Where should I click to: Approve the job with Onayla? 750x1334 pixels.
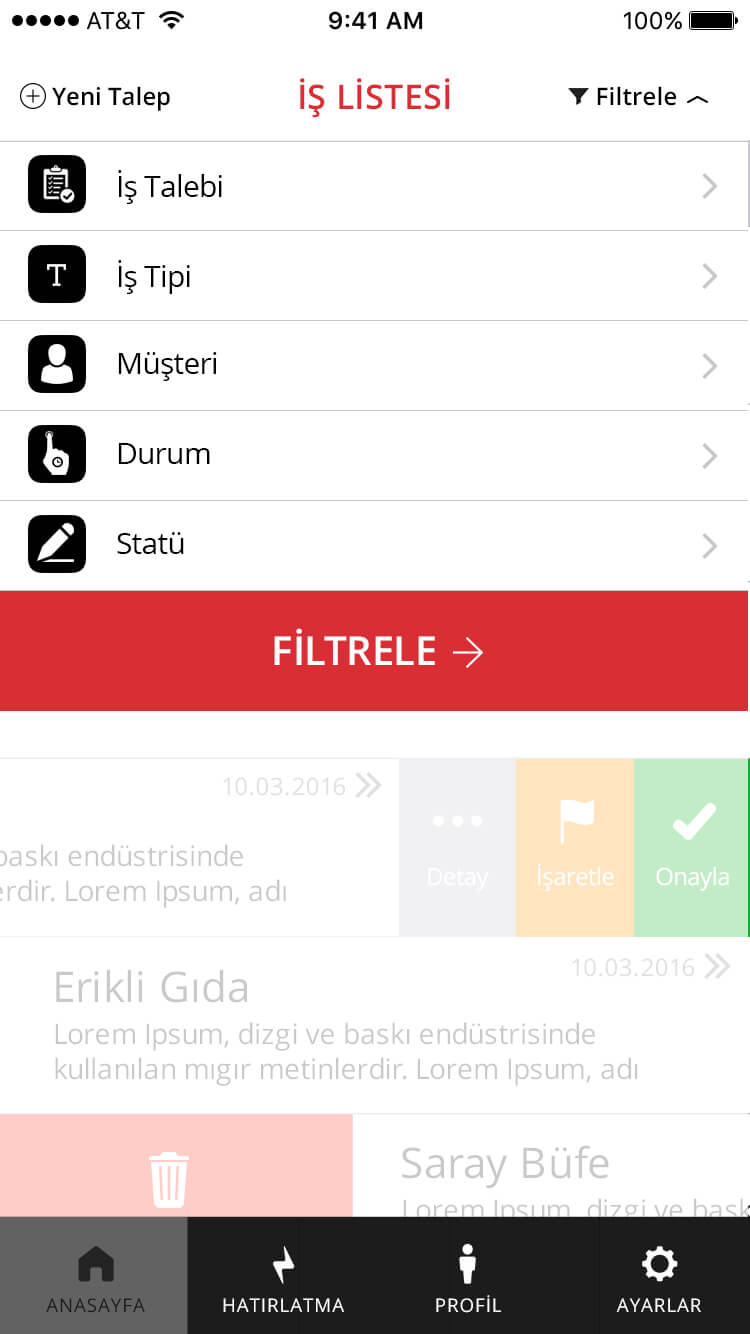pos(692,848)
